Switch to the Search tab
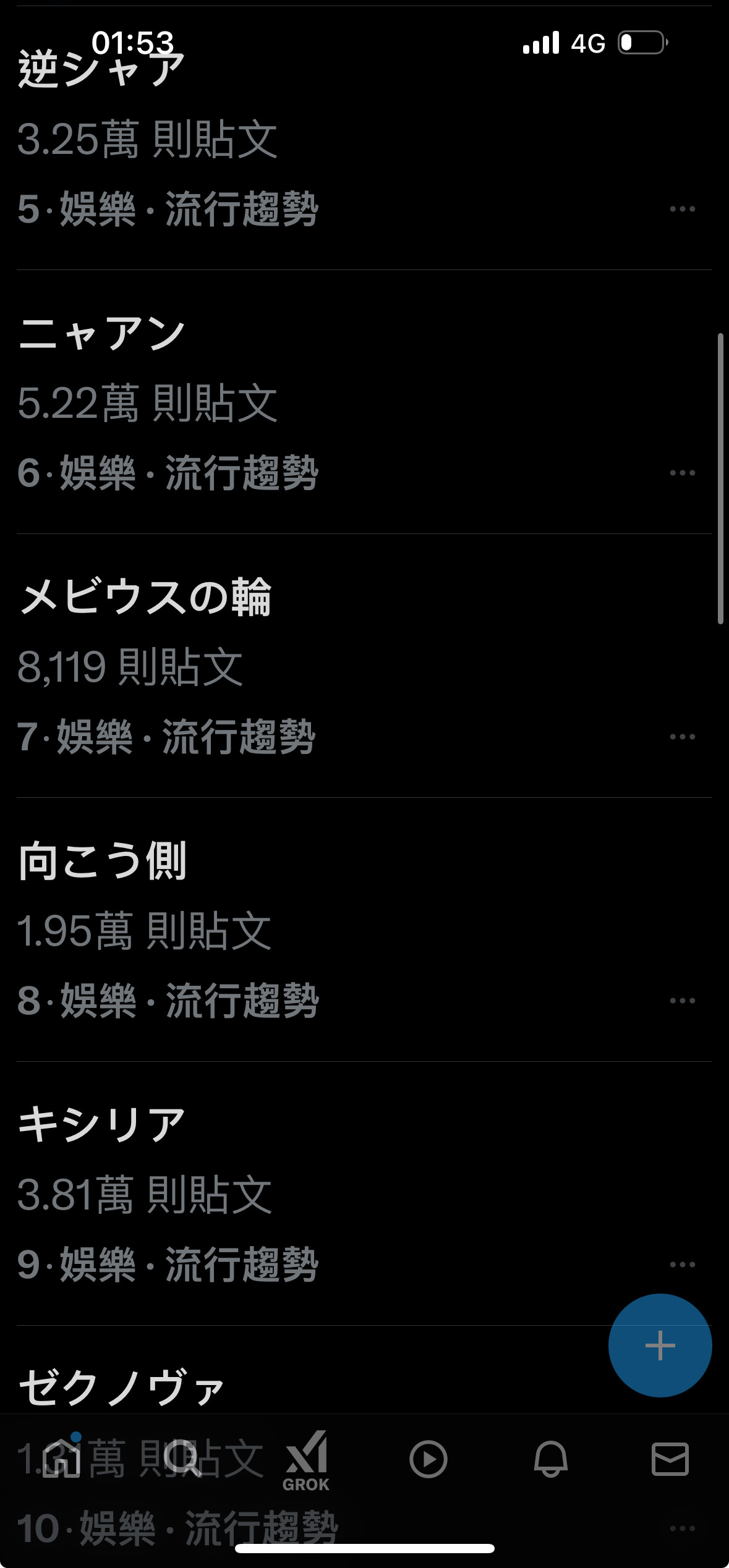This screenshot has width=729, height=1568. click(x=184, y=1459)
